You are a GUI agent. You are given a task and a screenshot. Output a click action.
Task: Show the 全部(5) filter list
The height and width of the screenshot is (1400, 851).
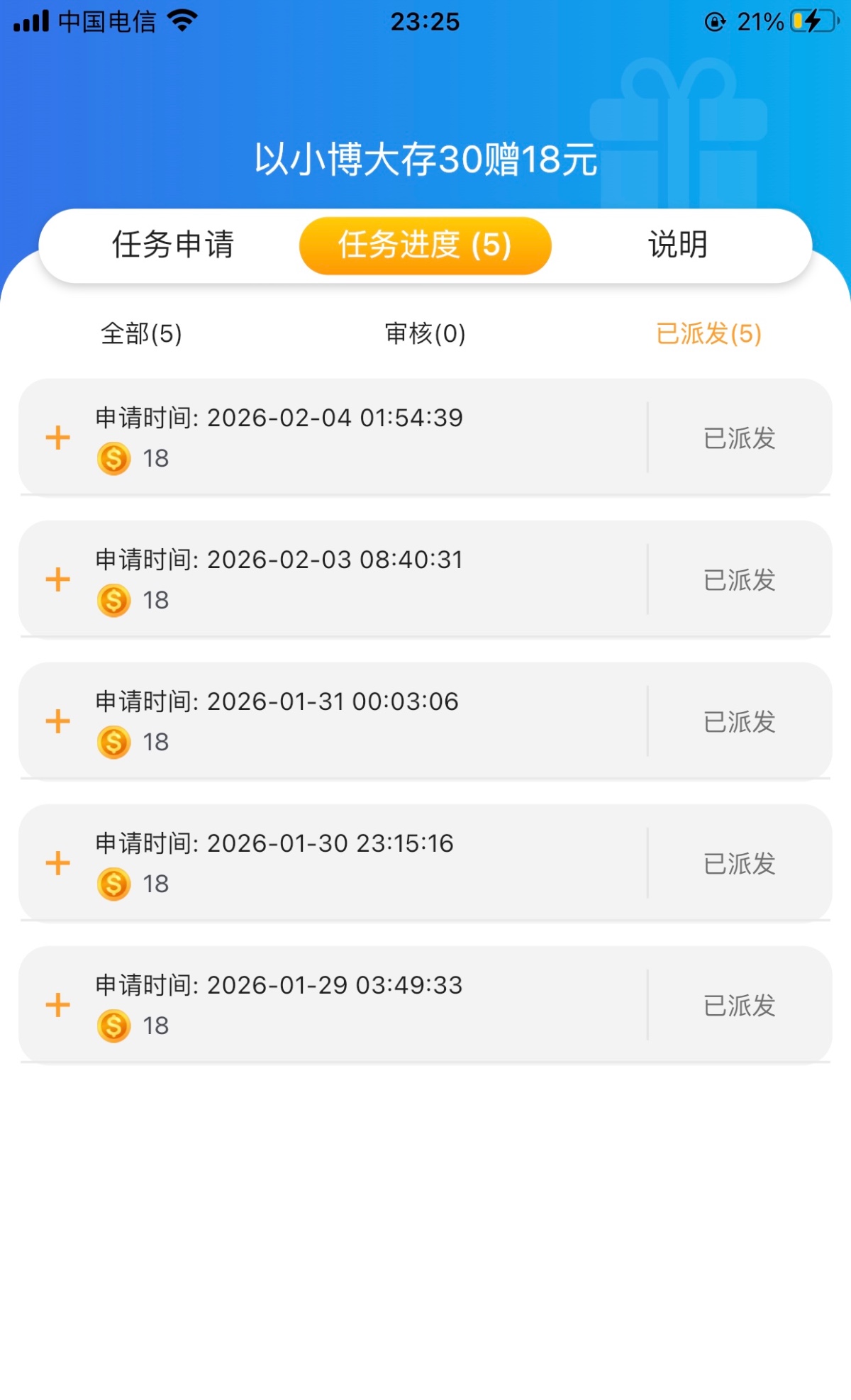coord(141,333)
